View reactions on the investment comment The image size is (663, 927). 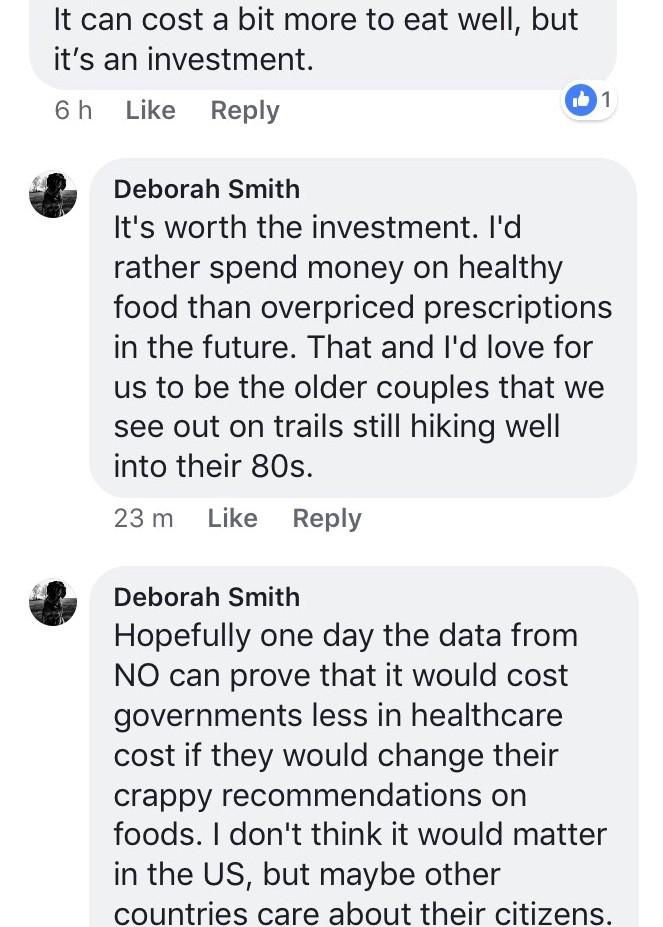click(590, 99)
